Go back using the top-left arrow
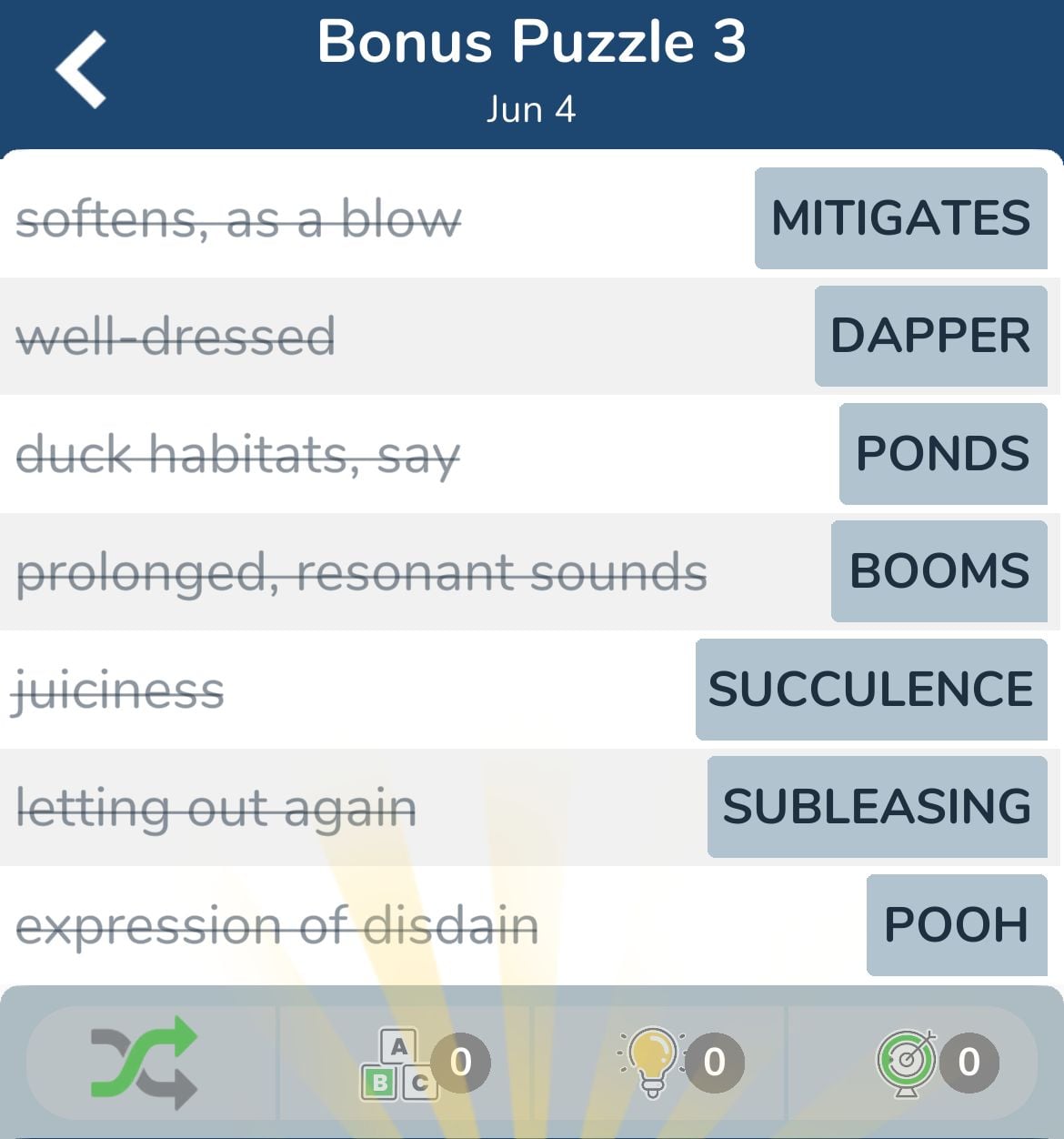The width and height of the screenshot is (1064, 1139). tap(82, 70)
